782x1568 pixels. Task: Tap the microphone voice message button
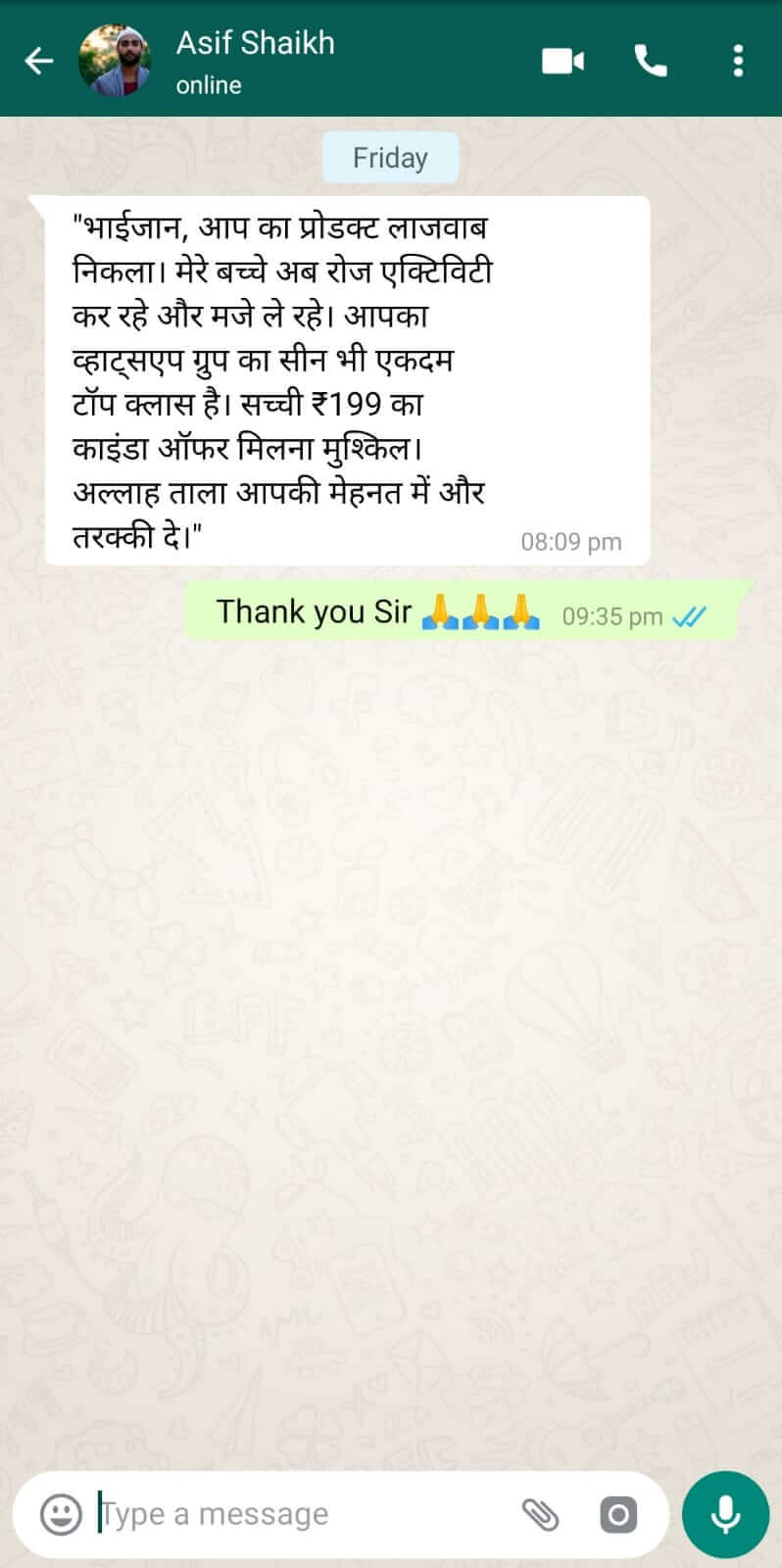[x=725, y=1514]
